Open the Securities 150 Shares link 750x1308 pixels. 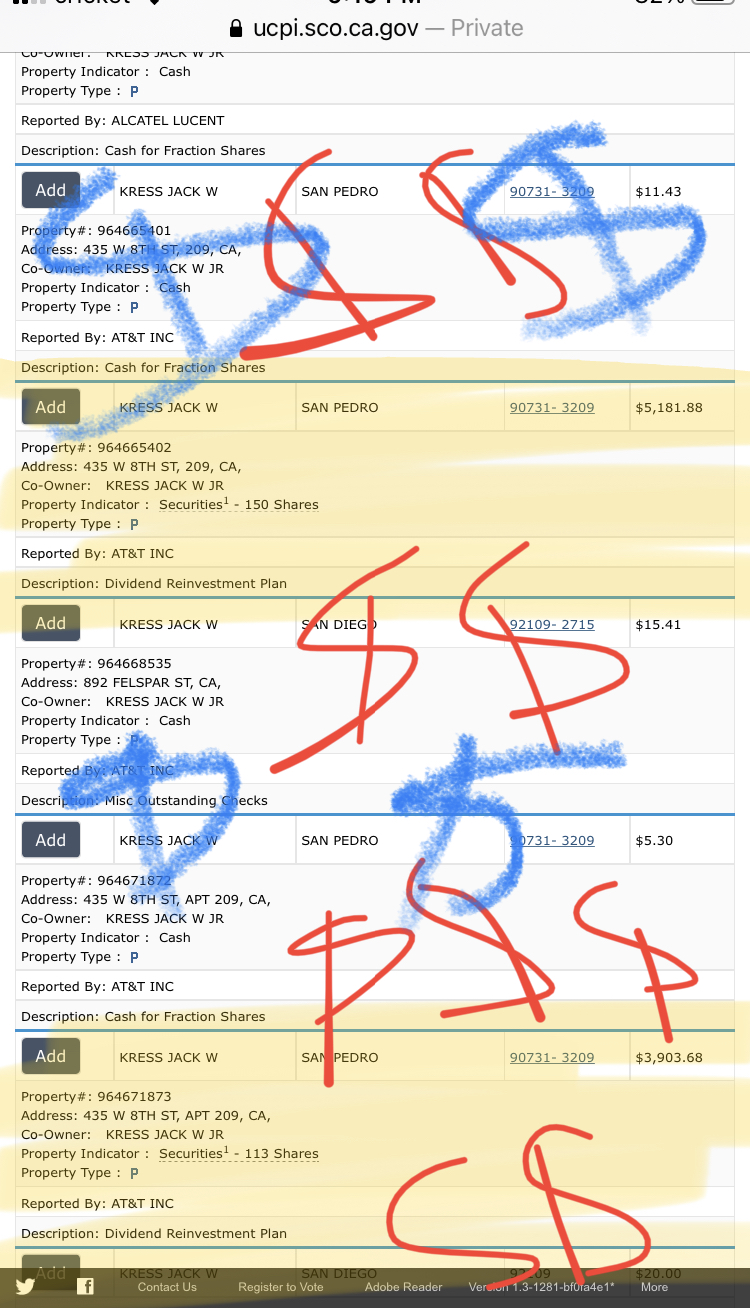pyautogui.click(x=238, y=504)
